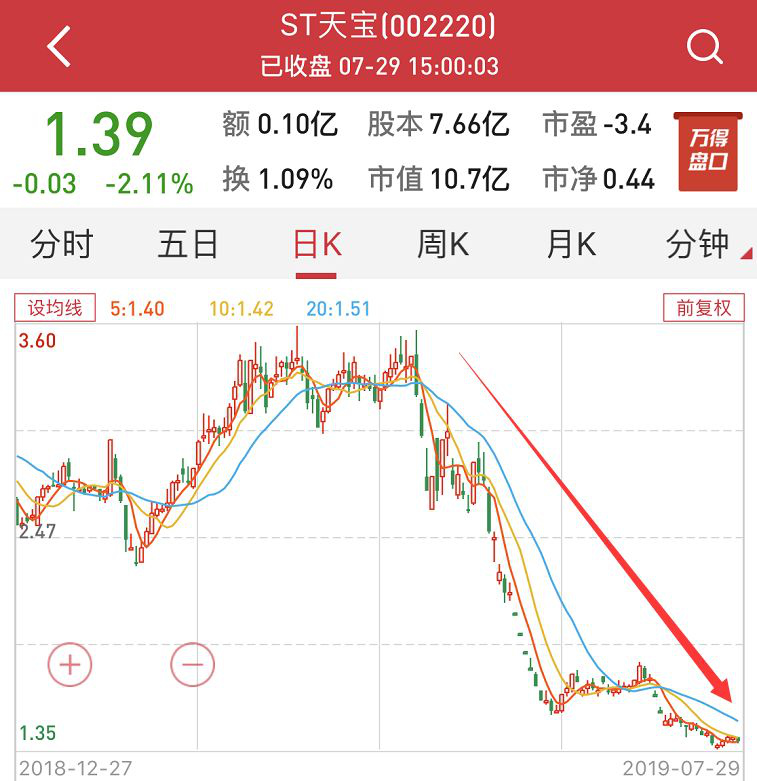The width and height of the screenshot is (757, 781).
Task: Go back using the top-left arrow
Action: pyautogui.click(x=59, y=46)
